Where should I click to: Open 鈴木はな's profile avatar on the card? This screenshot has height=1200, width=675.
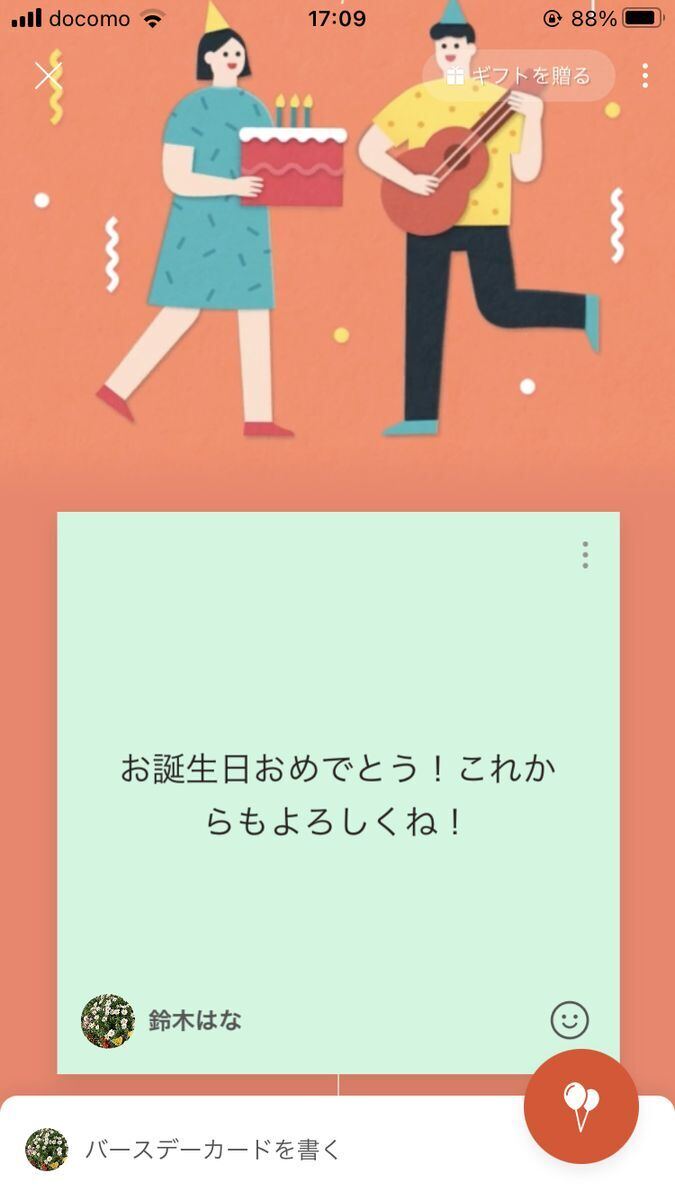tap(108, 1020)
